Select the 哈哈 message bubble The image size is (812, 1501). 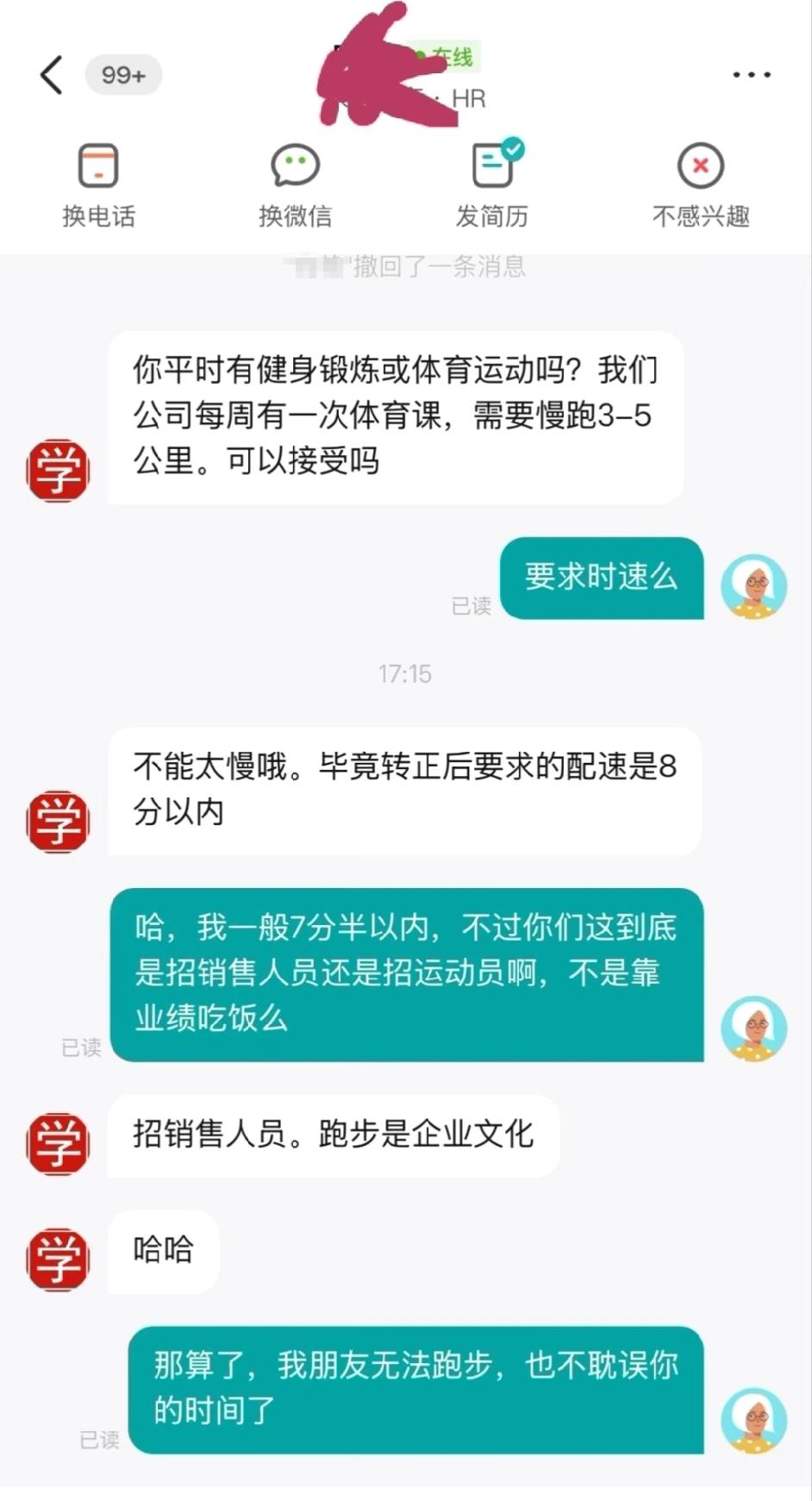click(x=163, y=1251)
